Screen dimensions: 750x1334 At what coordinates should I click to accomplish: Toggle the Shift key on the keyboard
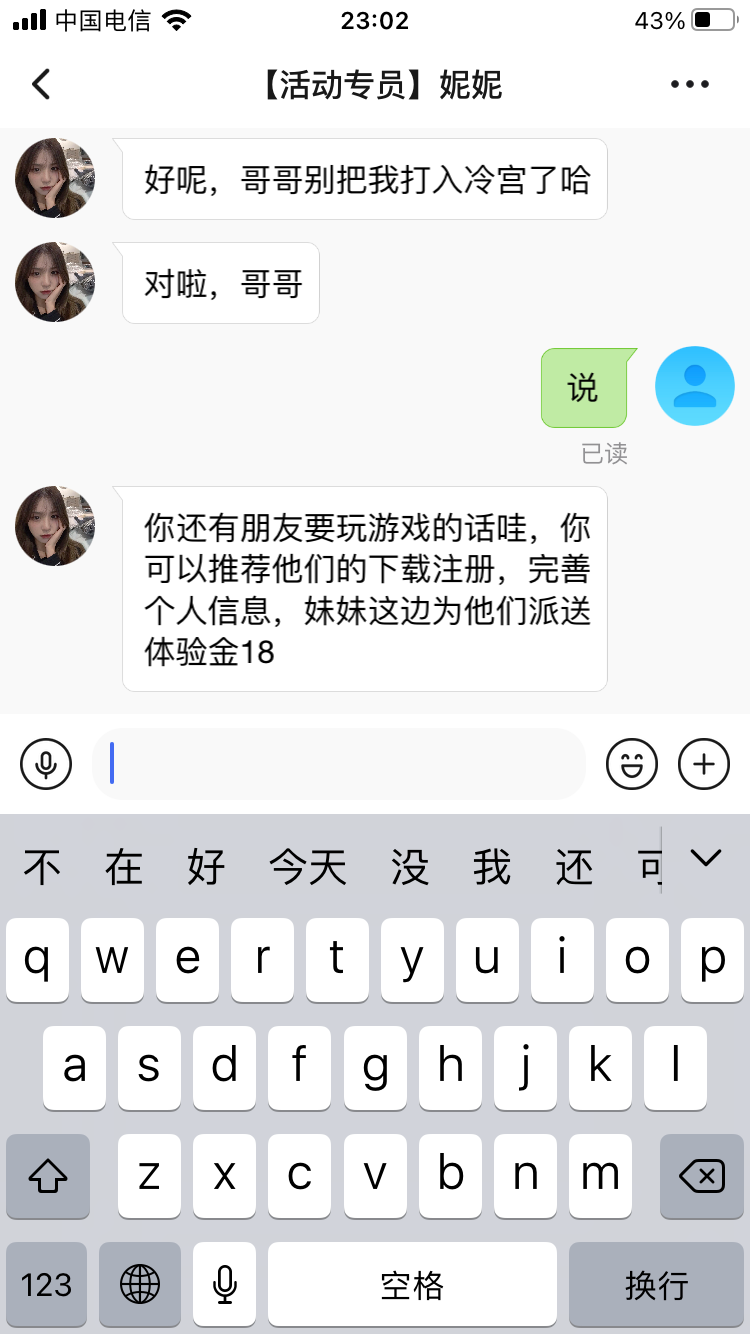click(47, 1177)
